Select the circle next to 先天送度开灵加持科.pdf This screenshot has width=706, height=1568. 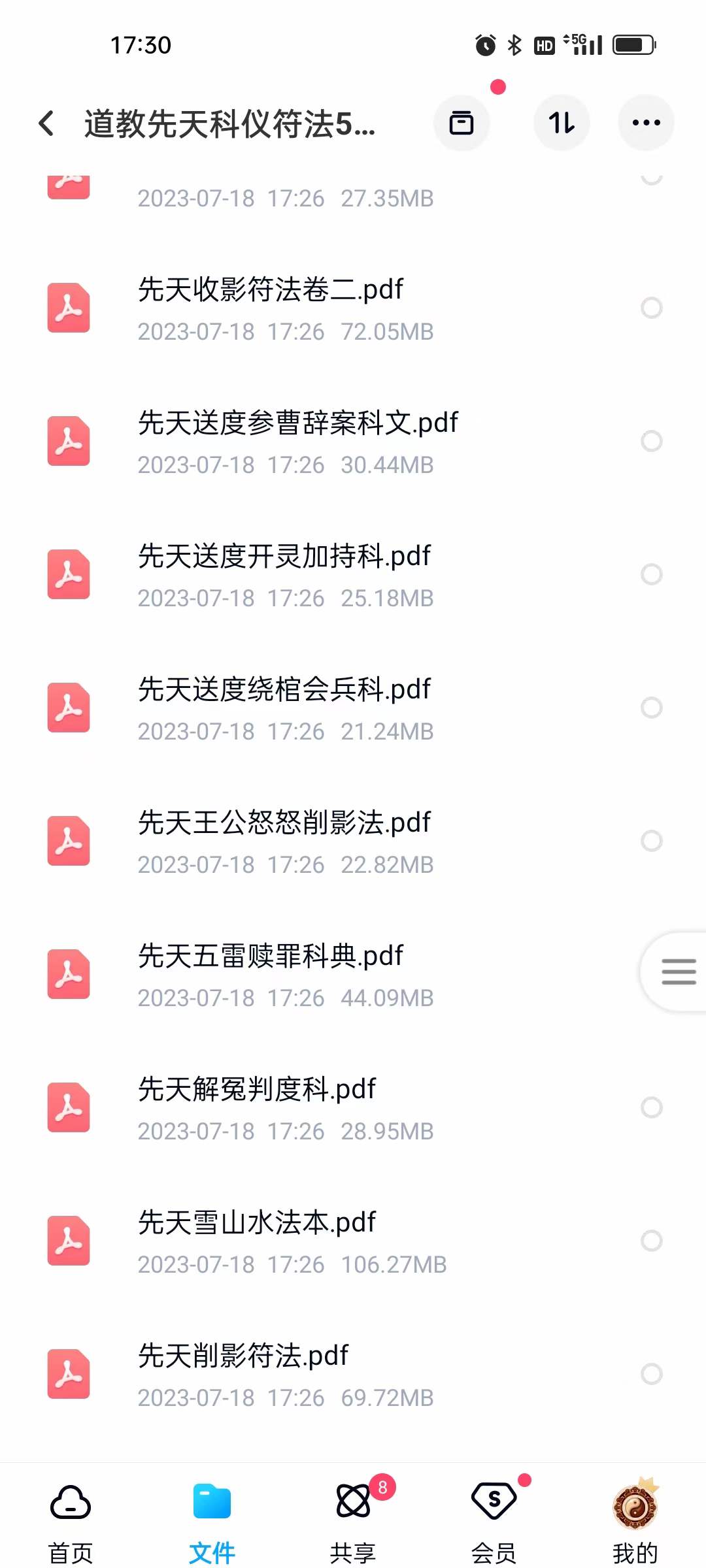tap(652, 574)
